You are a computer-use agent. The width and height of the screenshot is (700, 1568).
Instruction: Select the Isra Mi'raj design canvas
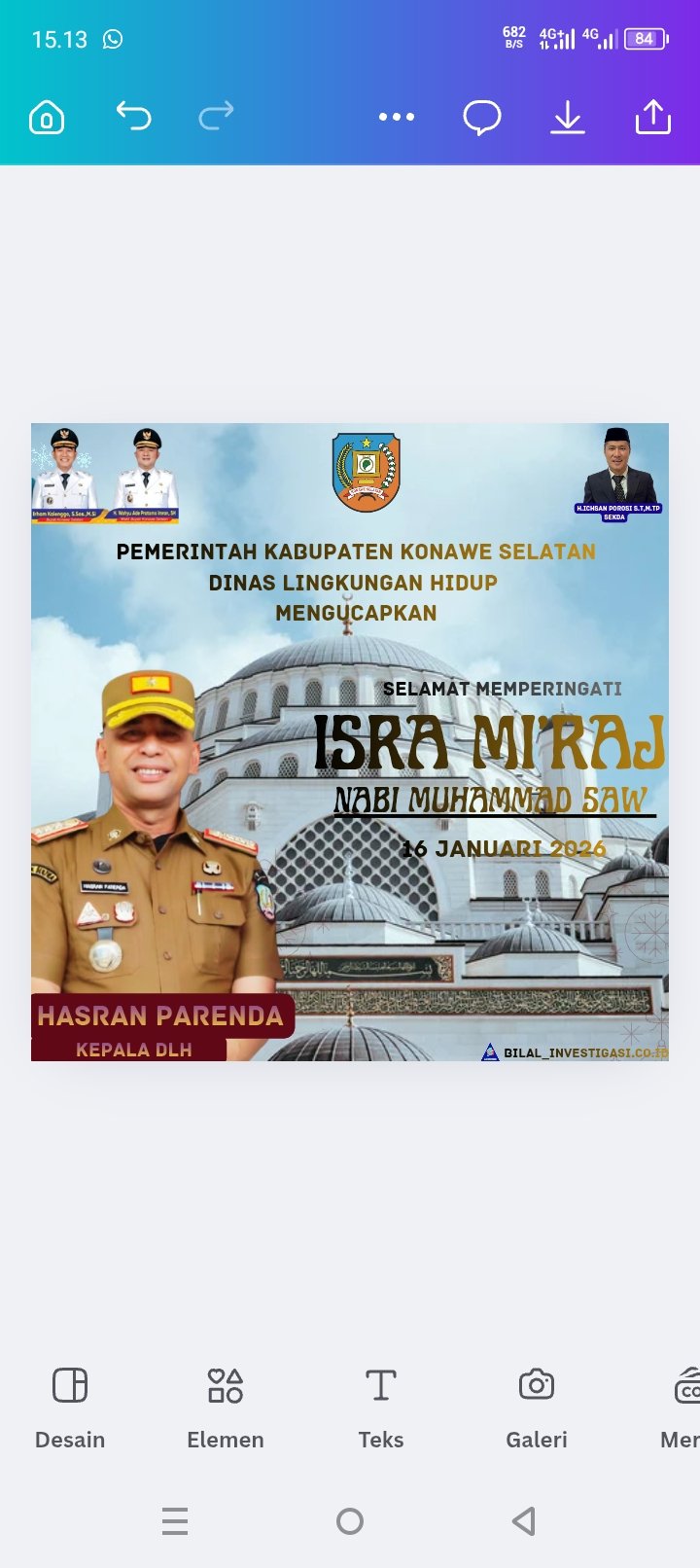point(350,741)
